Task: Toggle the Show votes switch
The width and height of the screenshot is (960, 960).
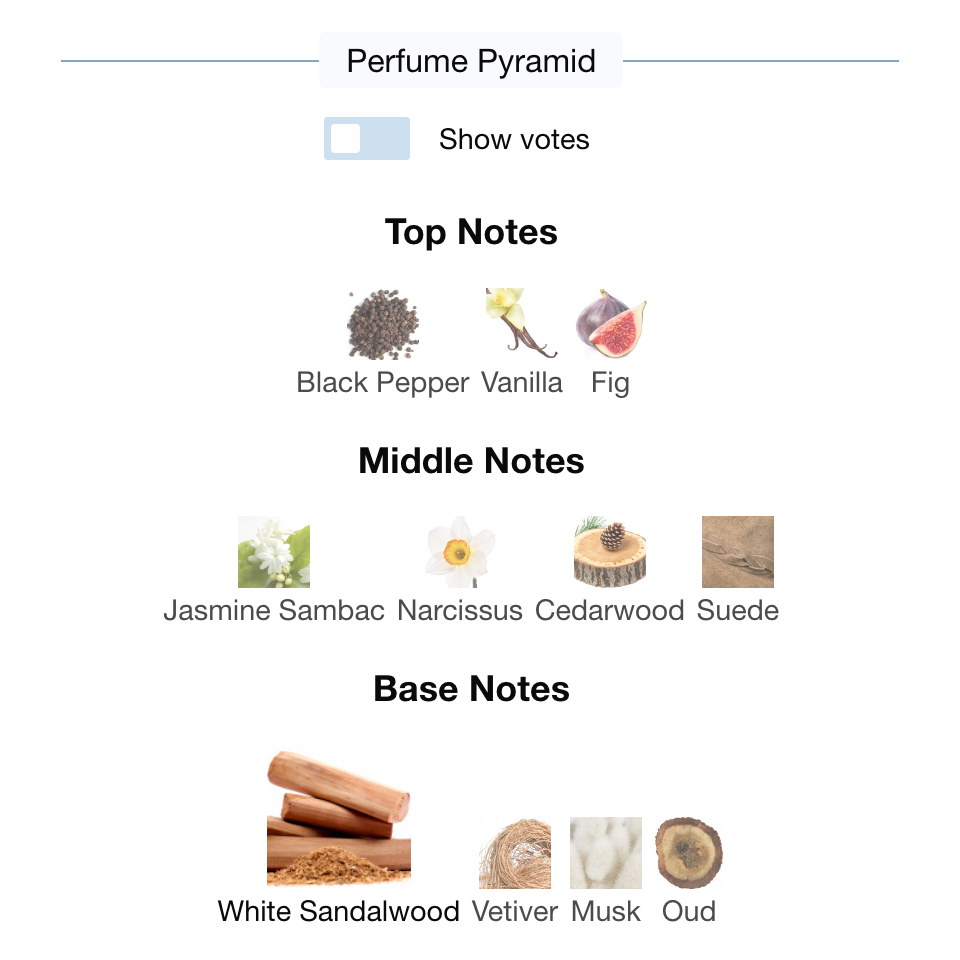Action: (367, 138)
